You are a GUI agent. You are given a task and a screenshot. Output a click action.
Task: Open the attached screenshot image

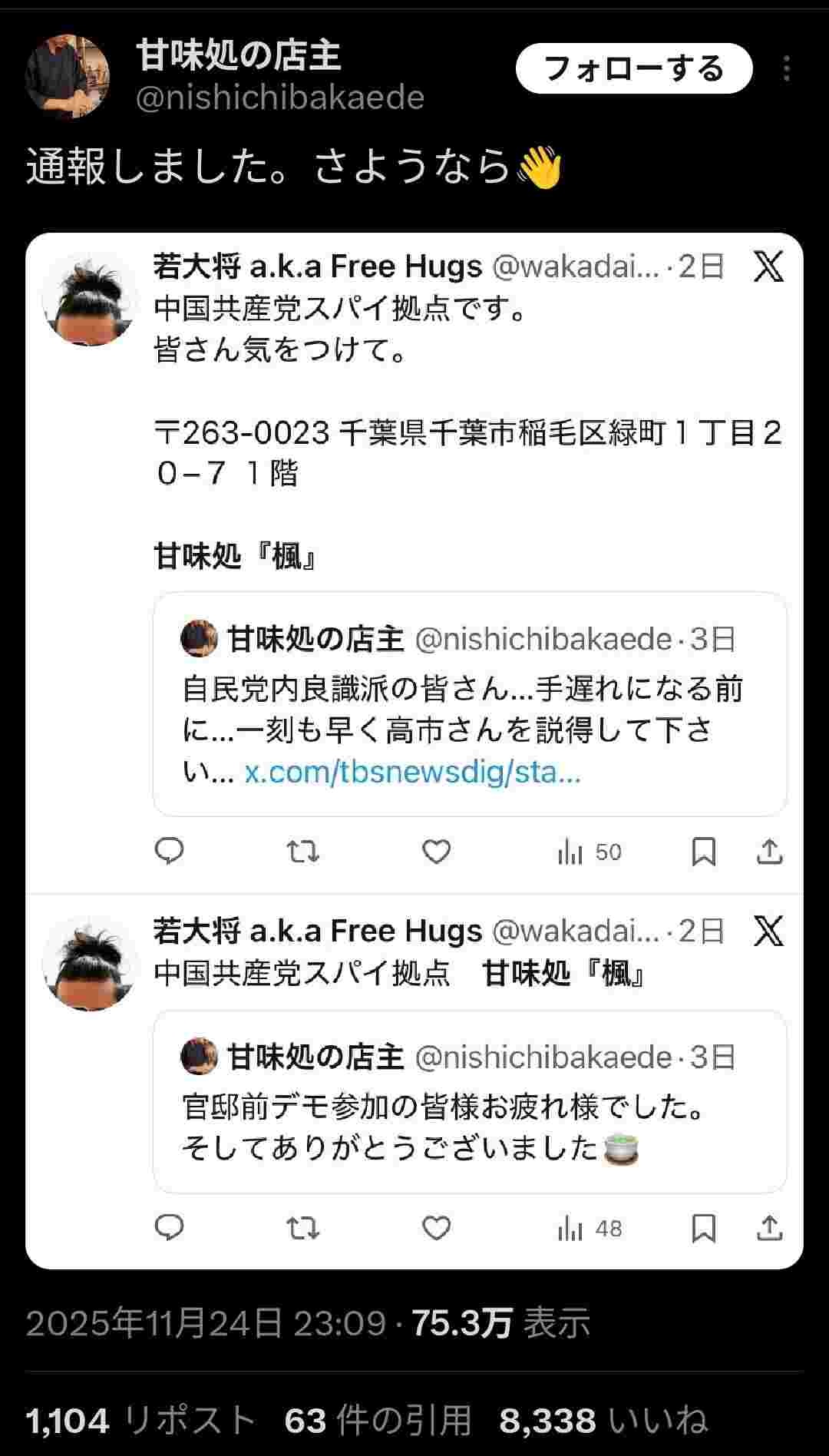(x=414, y=750)
